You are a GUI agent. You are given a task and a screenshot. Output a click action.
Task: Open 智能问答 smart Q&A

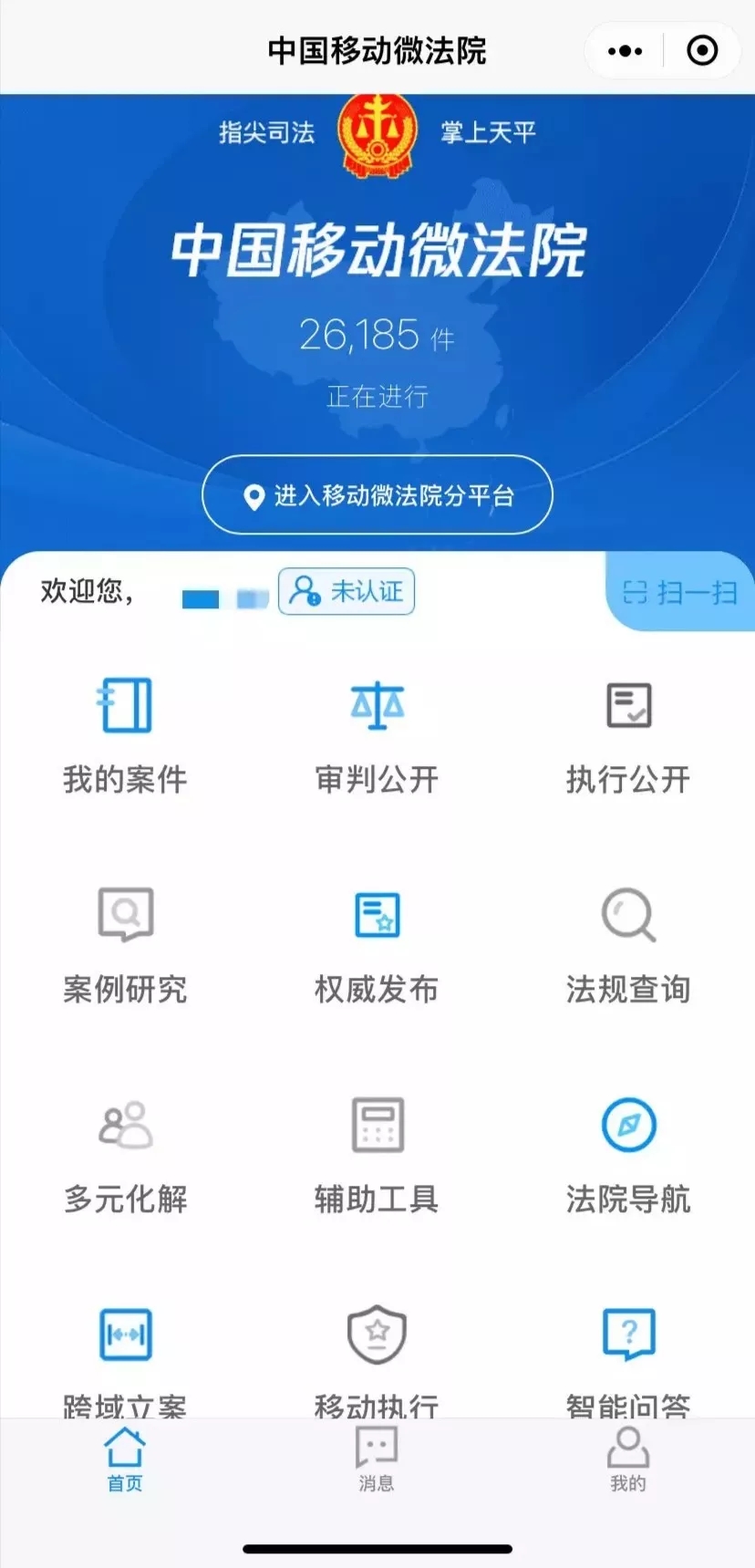tap(628, 1364)
